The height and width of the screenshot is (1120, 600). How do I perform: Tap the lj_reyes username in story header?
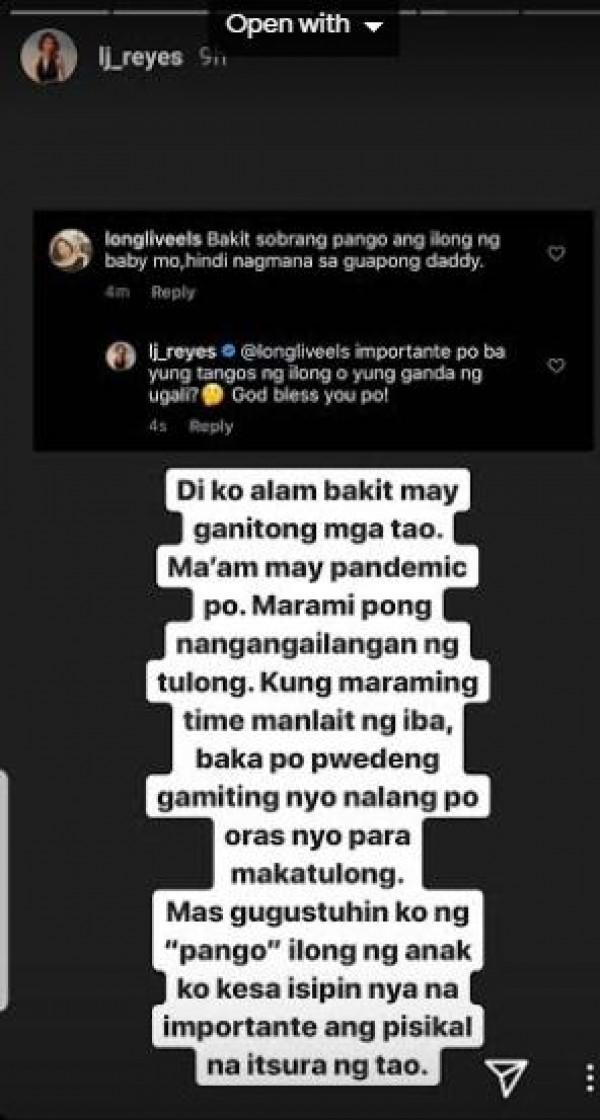(x=120, y=58)
